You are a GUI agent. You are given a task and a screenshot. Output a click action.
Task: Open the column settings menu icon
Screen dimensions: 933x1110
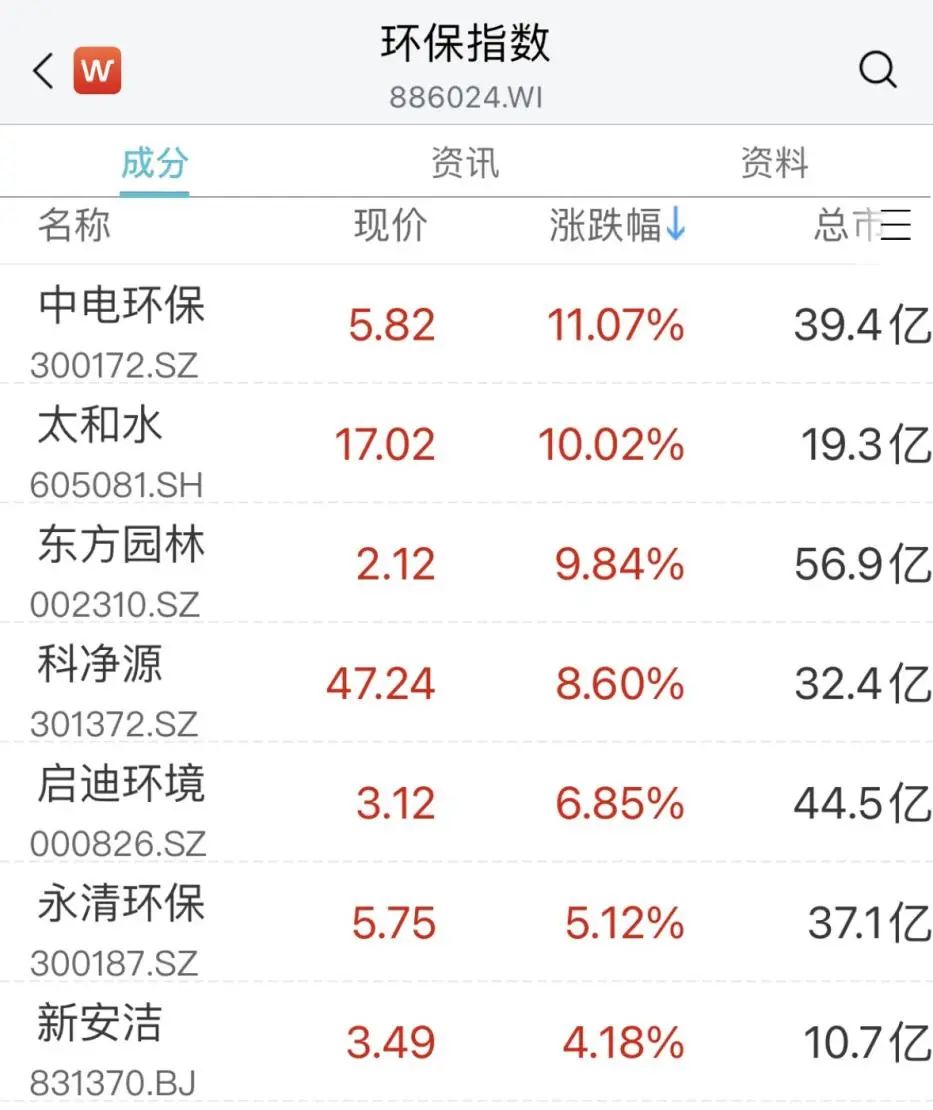(895, 226)
